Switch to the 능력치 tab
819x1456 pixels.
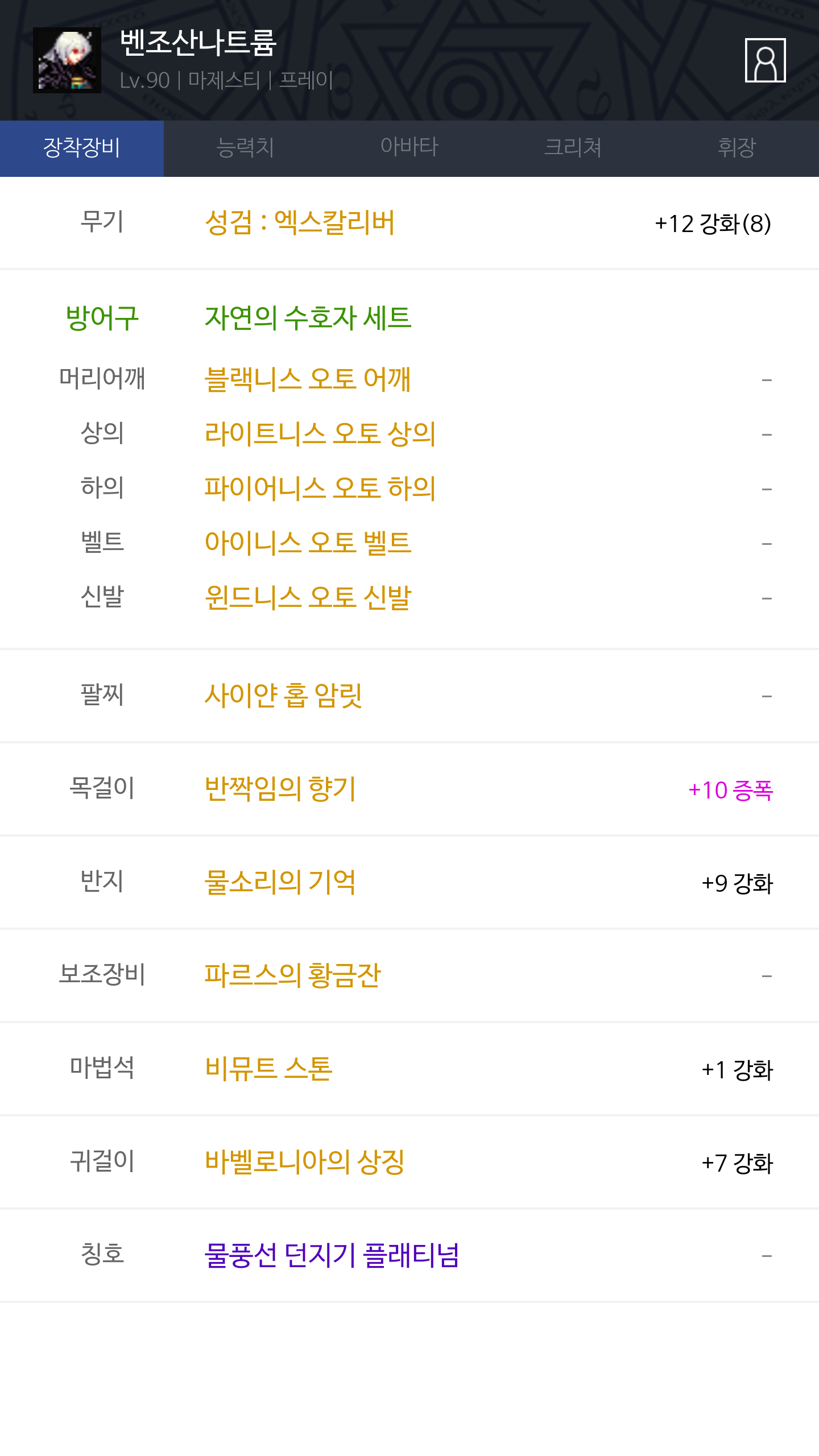point(246,148)
